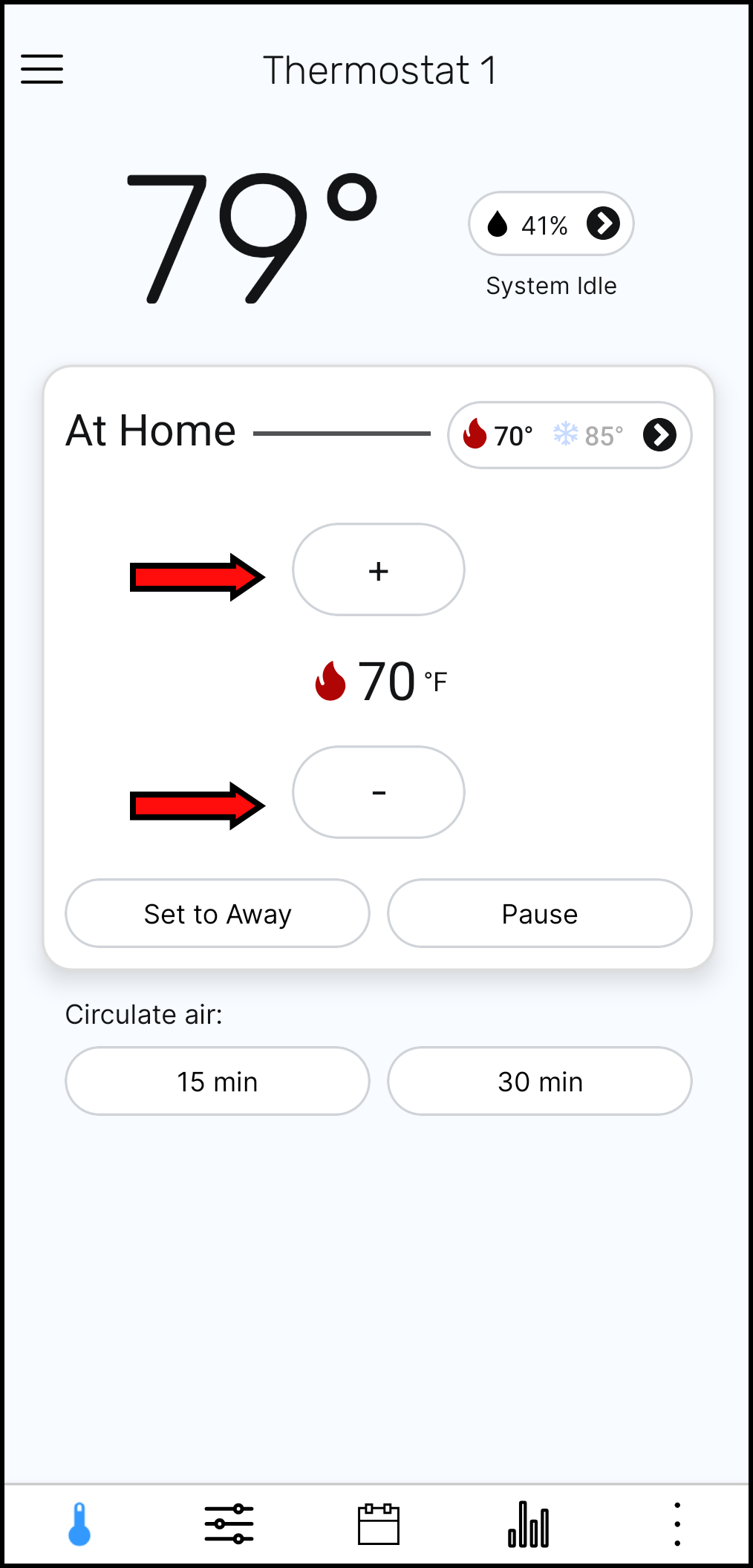Switch to the thermometer tab
753x1568 pixels.
point(79,1524)
